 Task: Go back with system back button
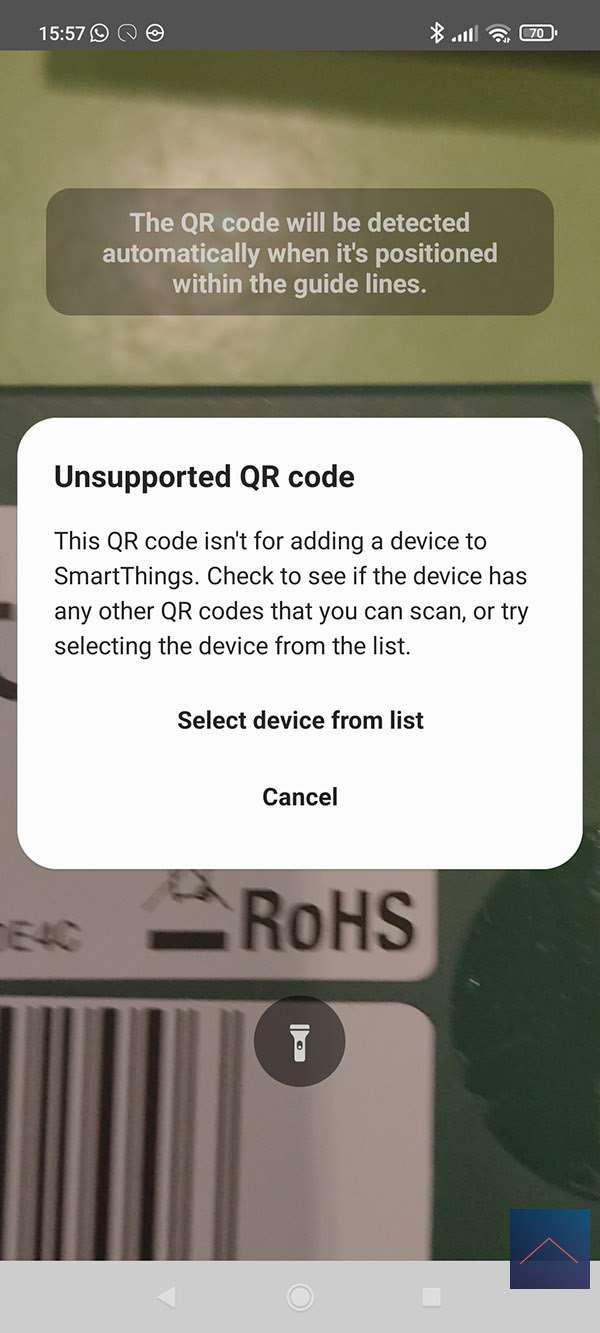tap(167, 1297)
